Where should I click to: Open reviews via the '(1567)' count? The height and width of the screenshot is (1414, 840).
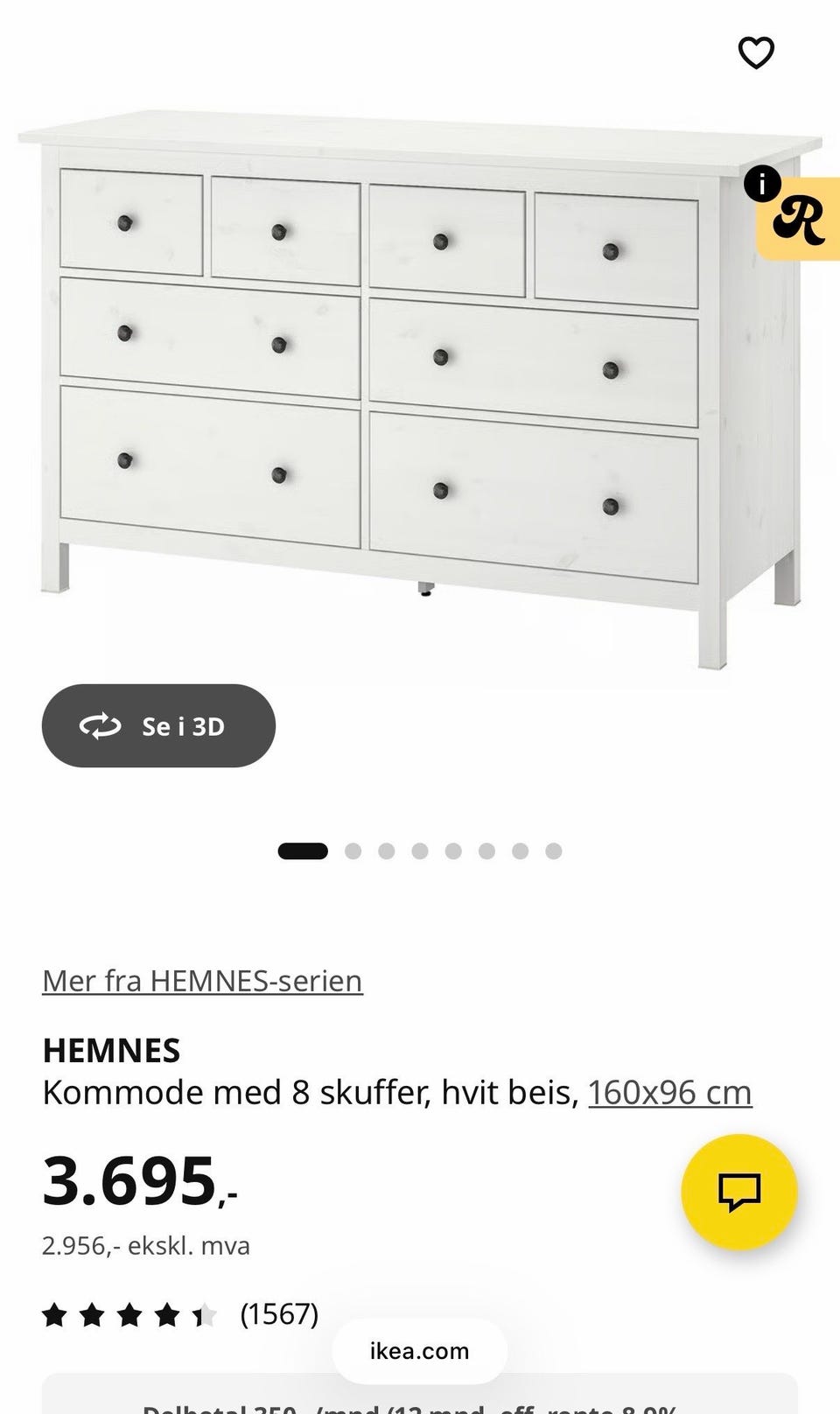click(x=278, y=1313)
